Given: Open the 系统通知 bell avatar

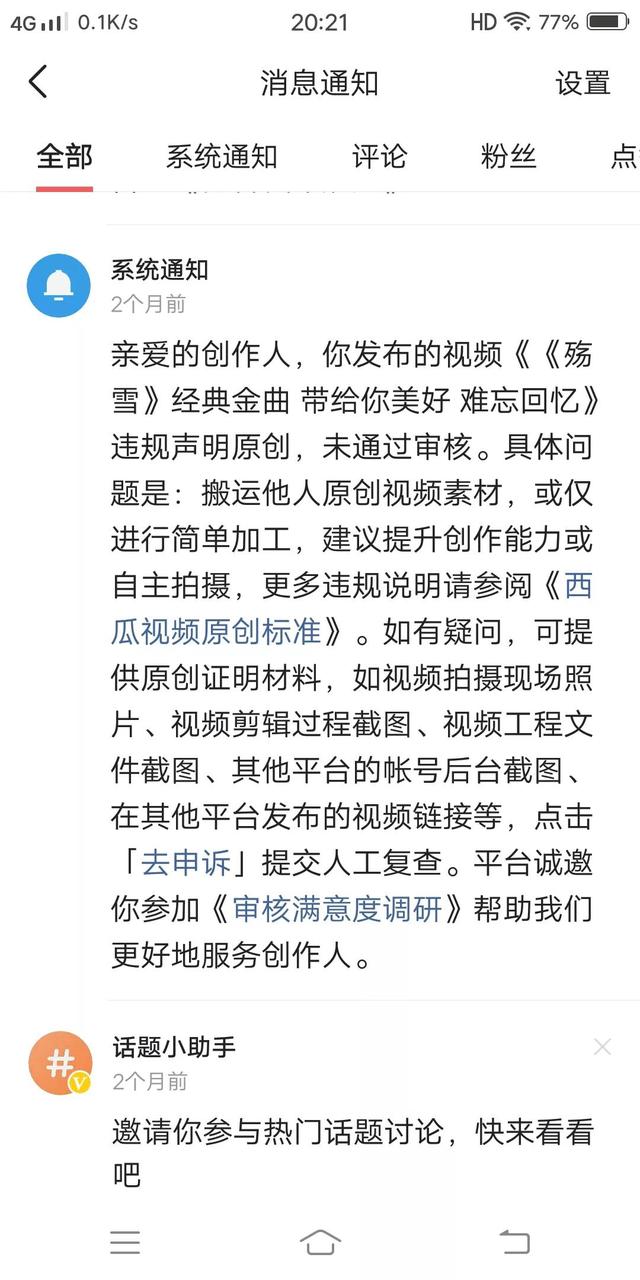Looking at the screenshot, I should (58, 286).
